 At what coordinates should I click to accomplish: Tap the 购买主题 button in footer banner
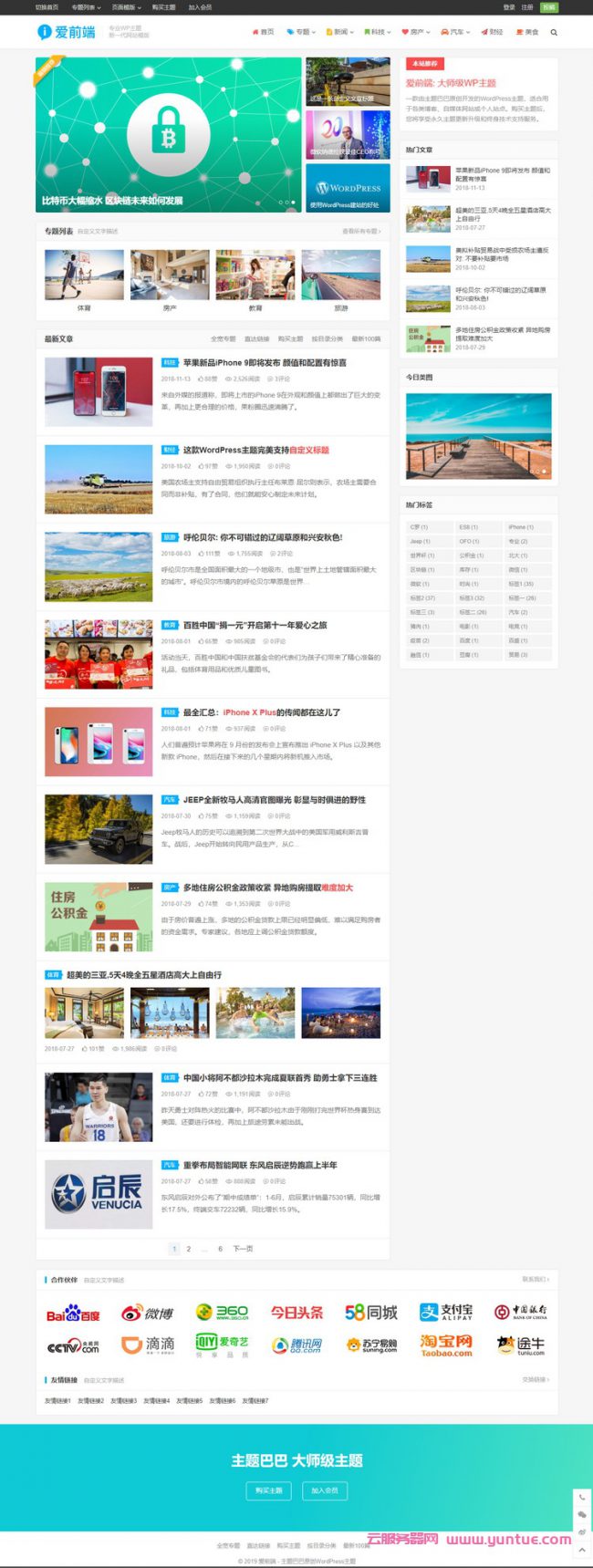[268, 1490]
